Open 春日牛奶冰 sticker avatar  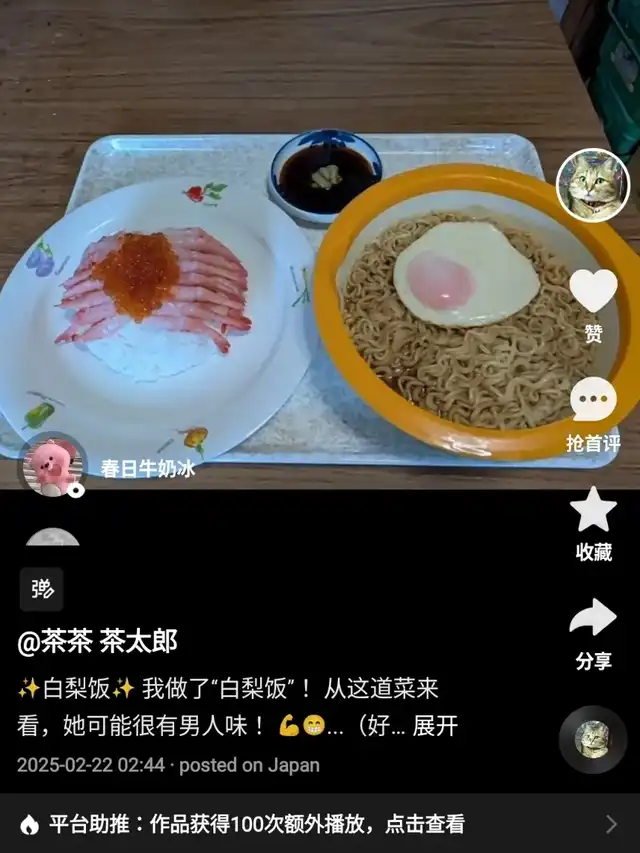pyautogui.click(x=52, y=466)
